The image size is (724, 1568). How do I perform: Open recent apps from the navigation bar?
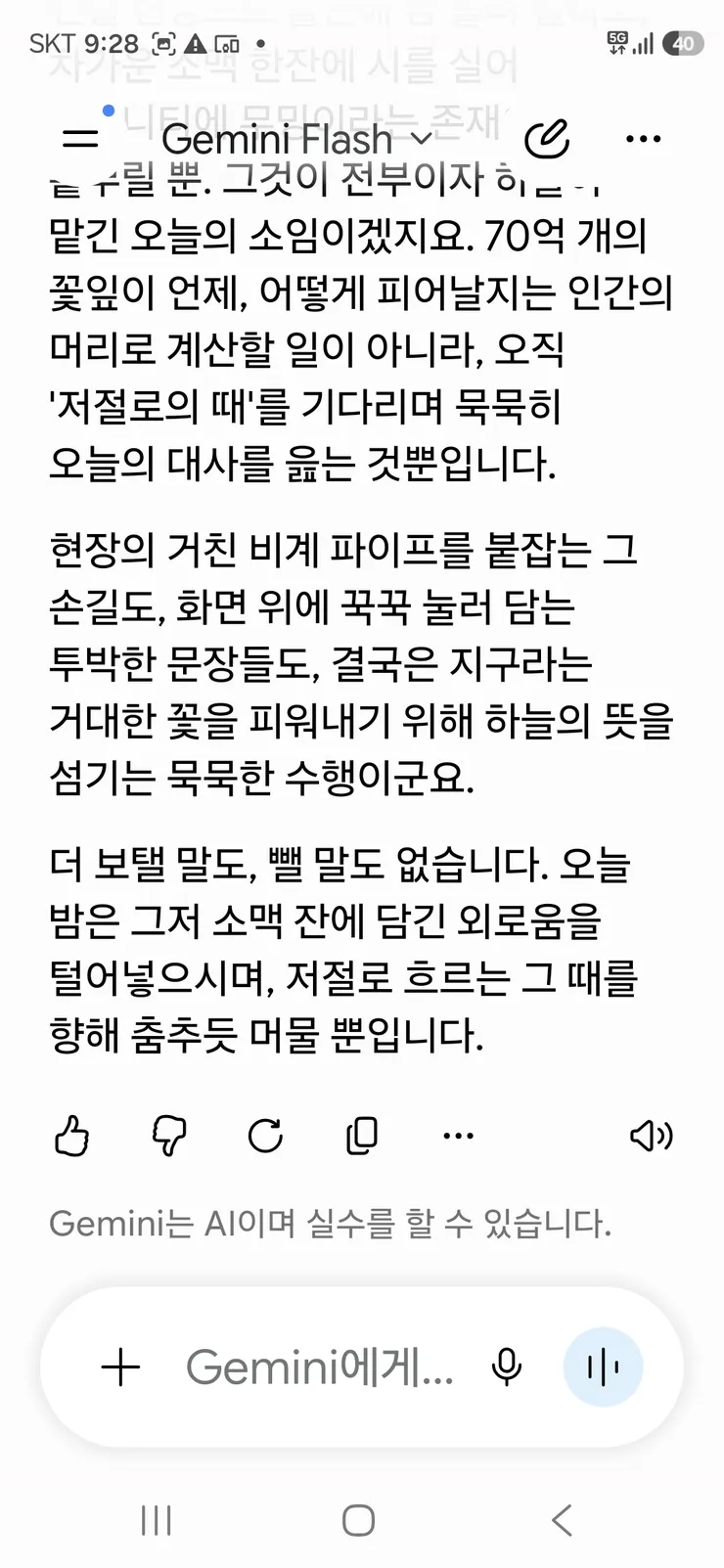157,1520
